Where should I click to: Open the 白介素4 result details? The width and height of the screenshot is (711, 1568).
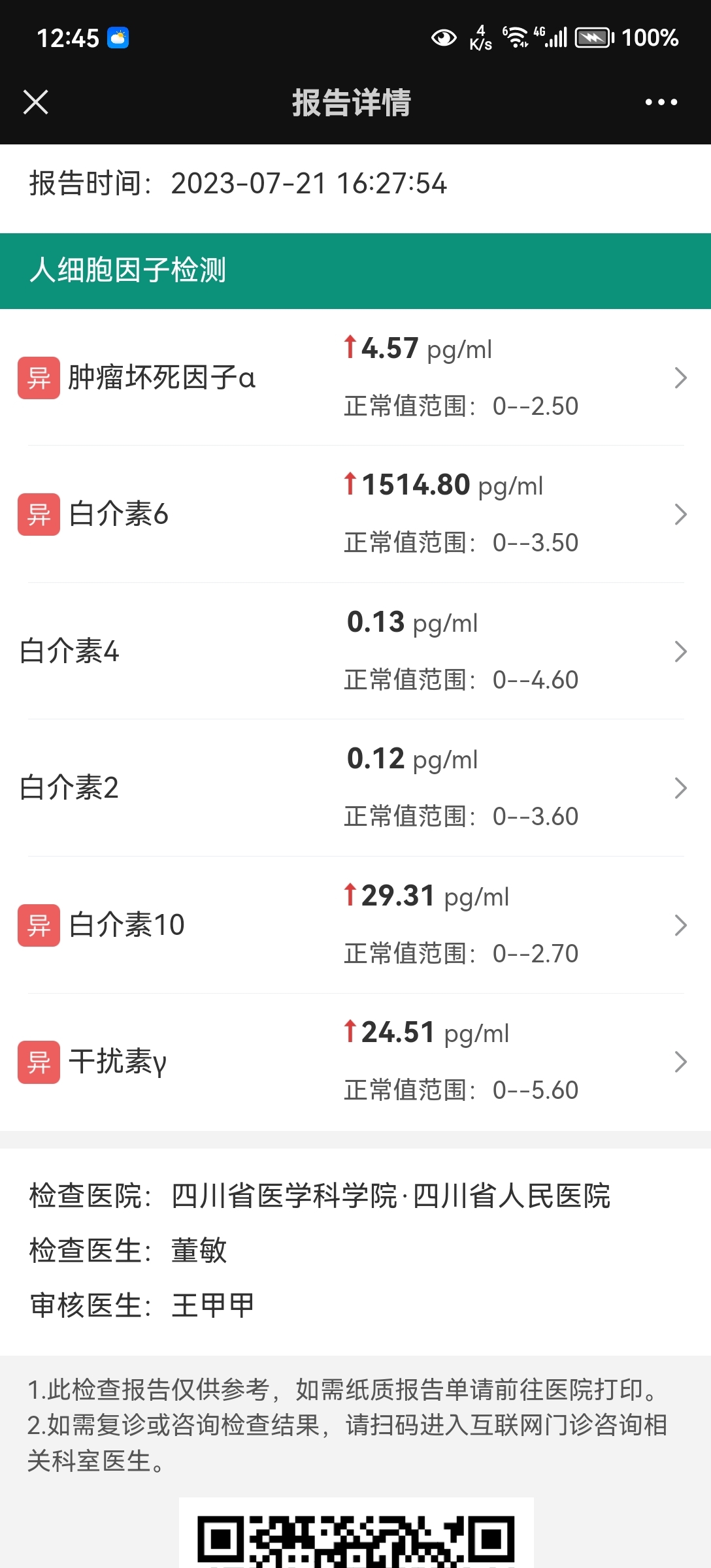tap(355, 651)
